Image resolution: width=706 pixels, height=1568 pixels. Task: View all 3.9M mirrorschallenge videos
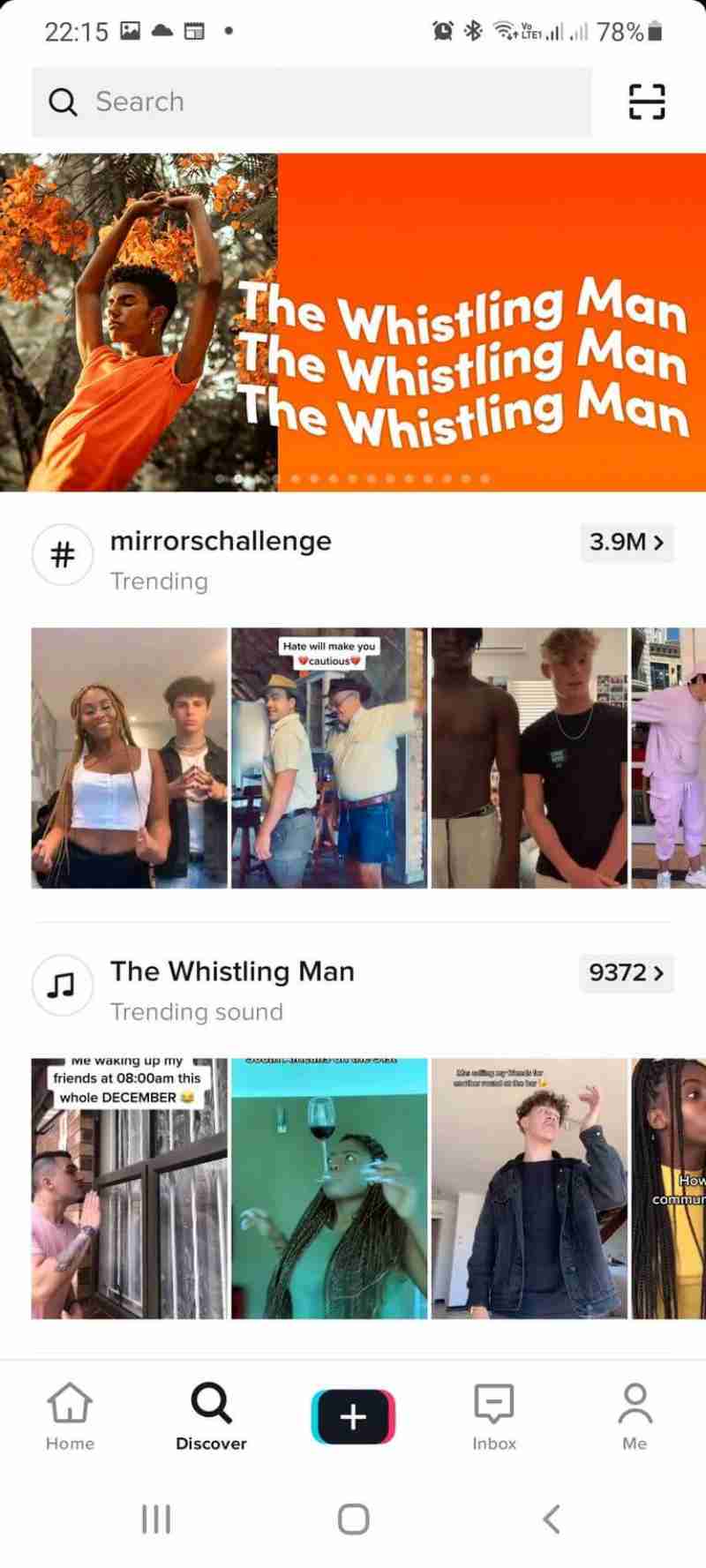[x=626, y=542]
